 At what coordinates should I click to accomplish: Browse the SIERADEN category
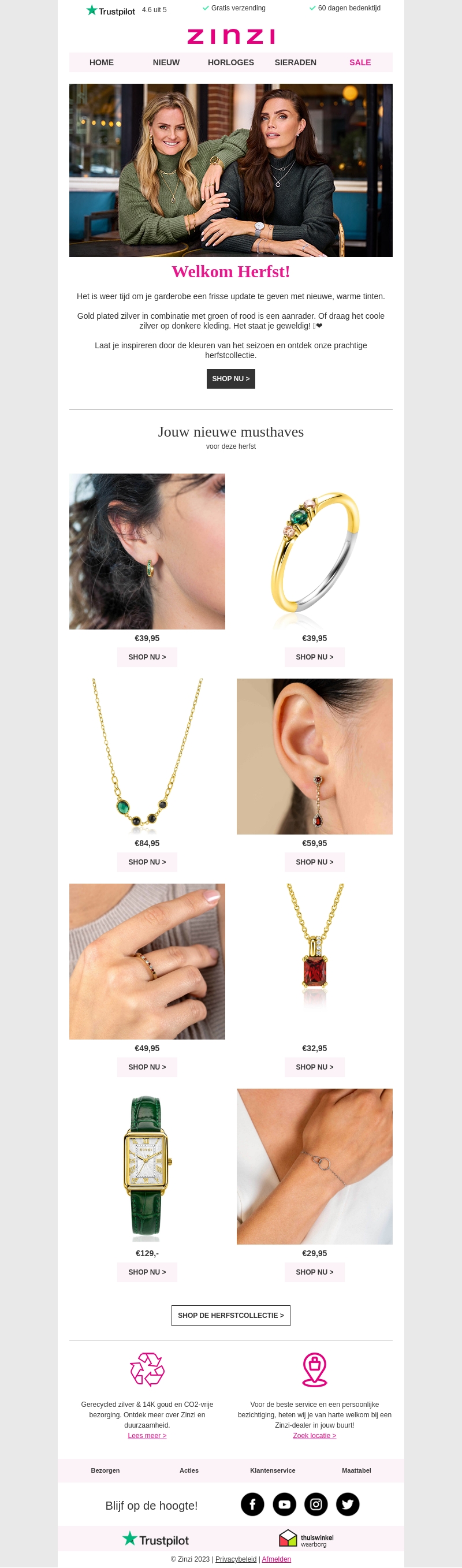pyautogui.click(x=295, y=63)
